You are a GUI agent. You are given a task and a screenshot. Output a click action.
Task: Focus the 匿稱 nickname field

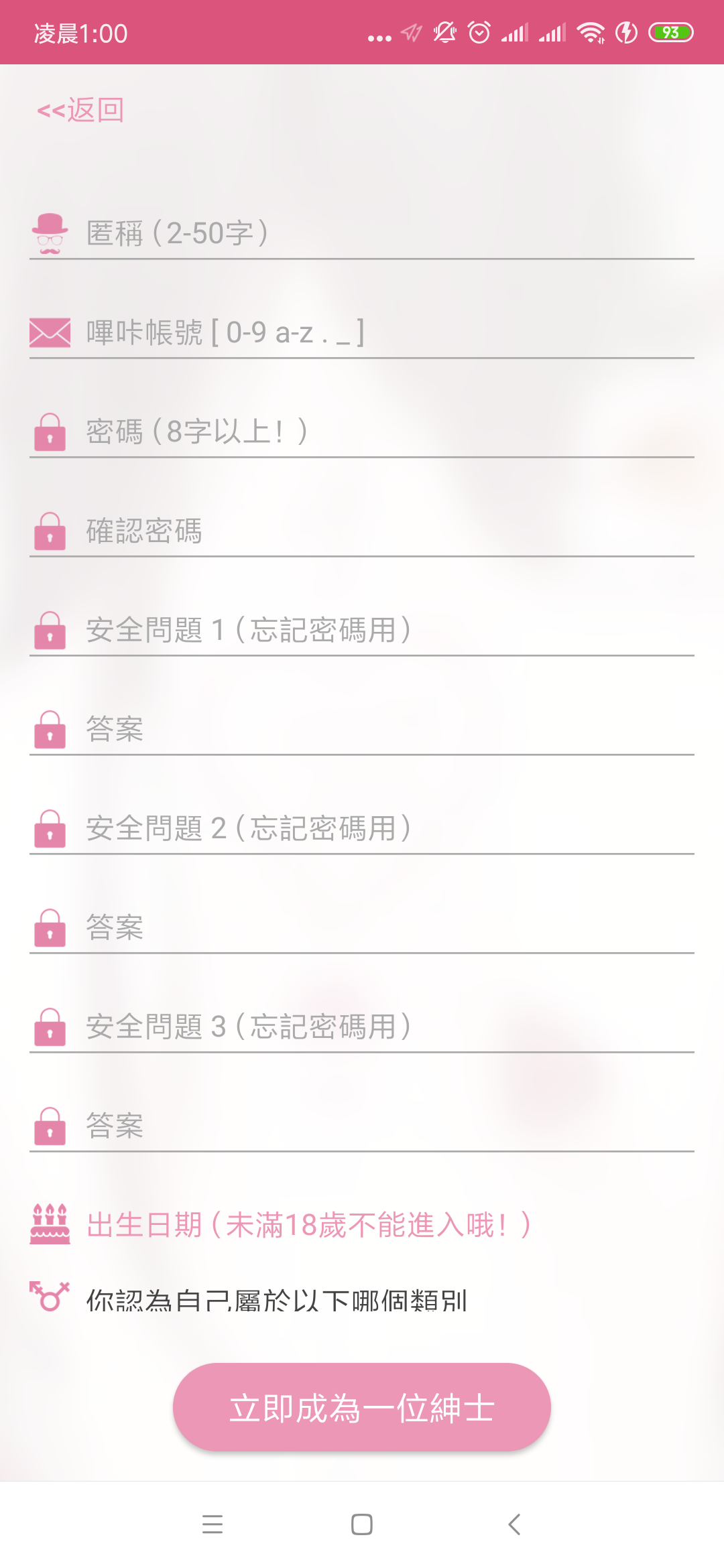tap(389, 233)
